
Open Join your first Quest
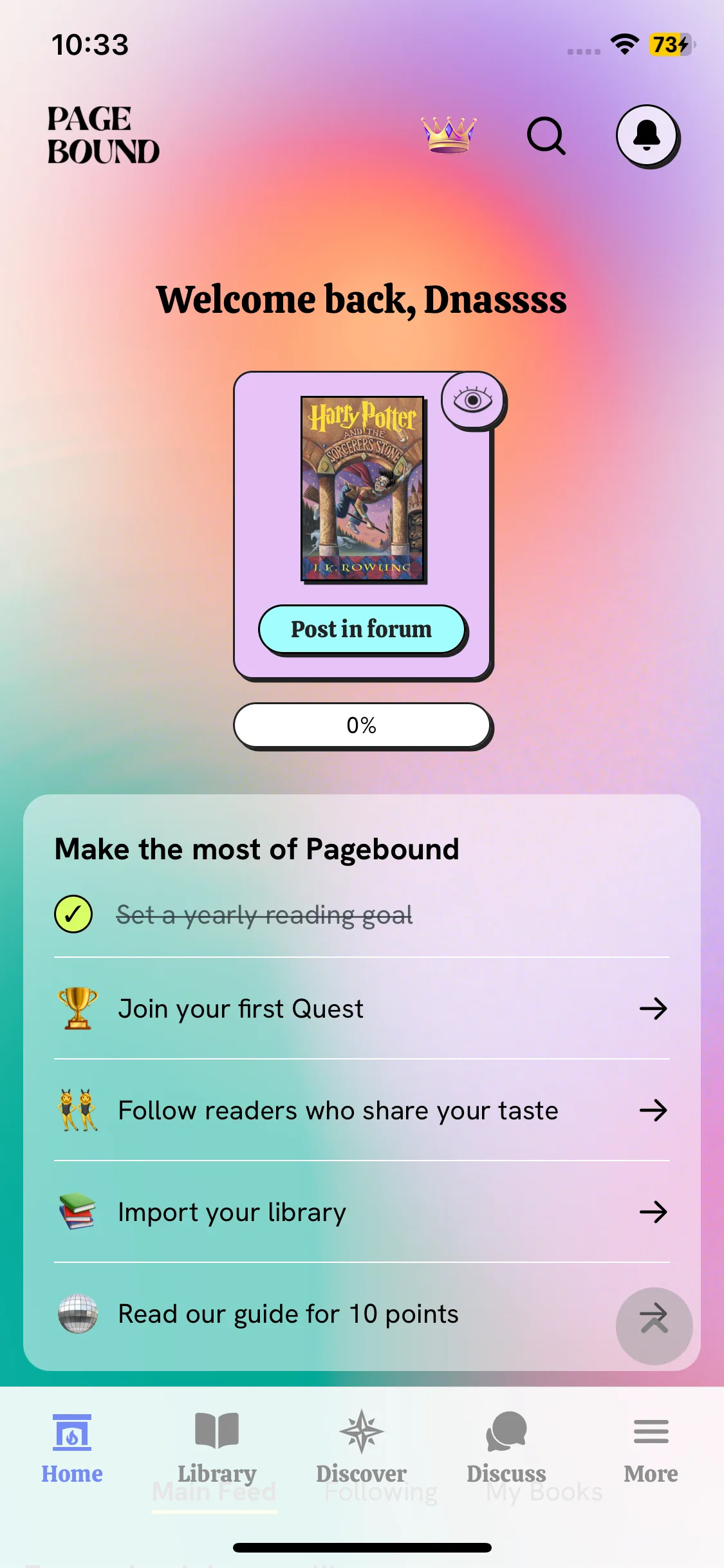pyautogui.click(x=362, y=1009)
